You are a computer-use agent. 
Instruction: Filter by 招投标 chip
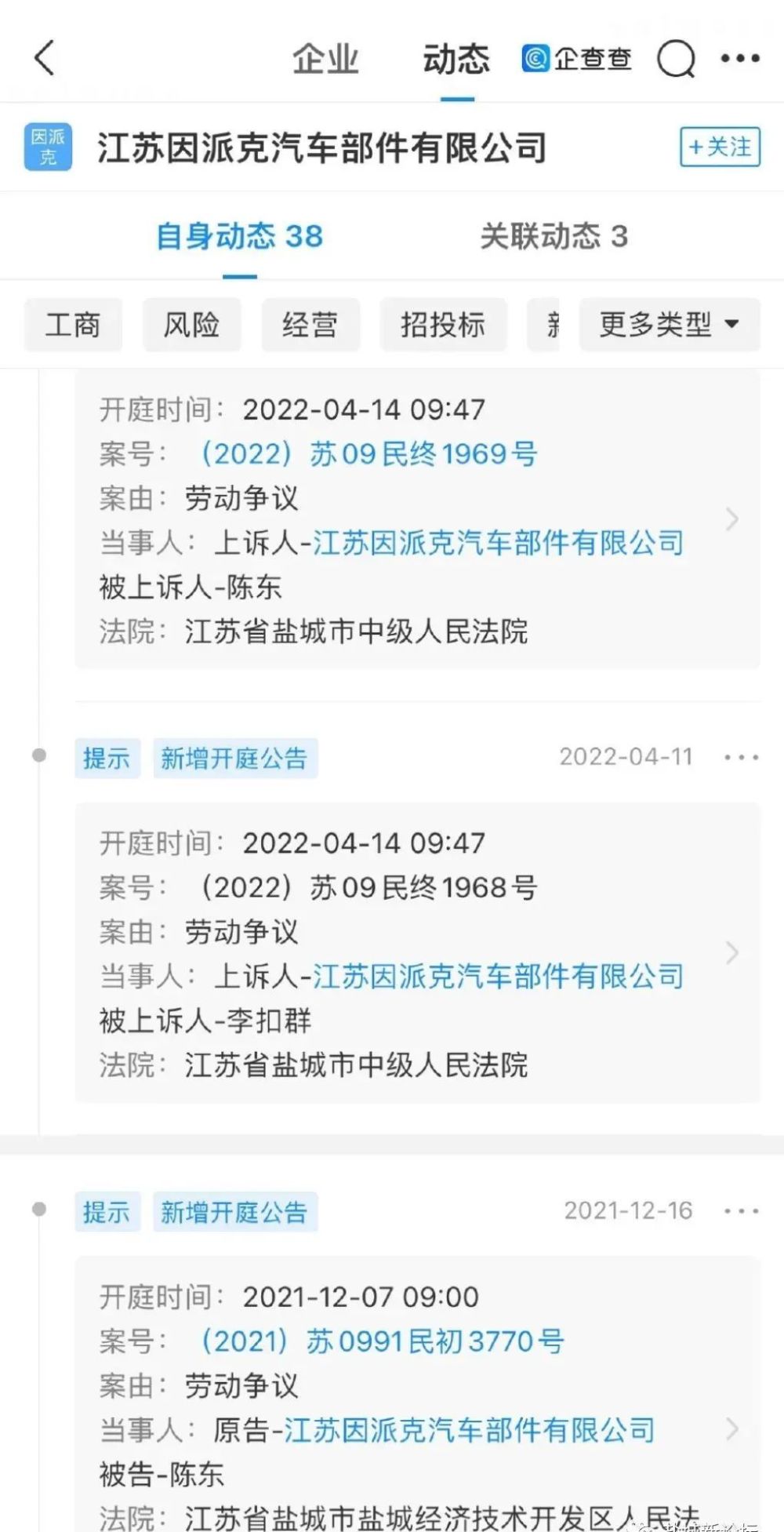click(443, 325)
